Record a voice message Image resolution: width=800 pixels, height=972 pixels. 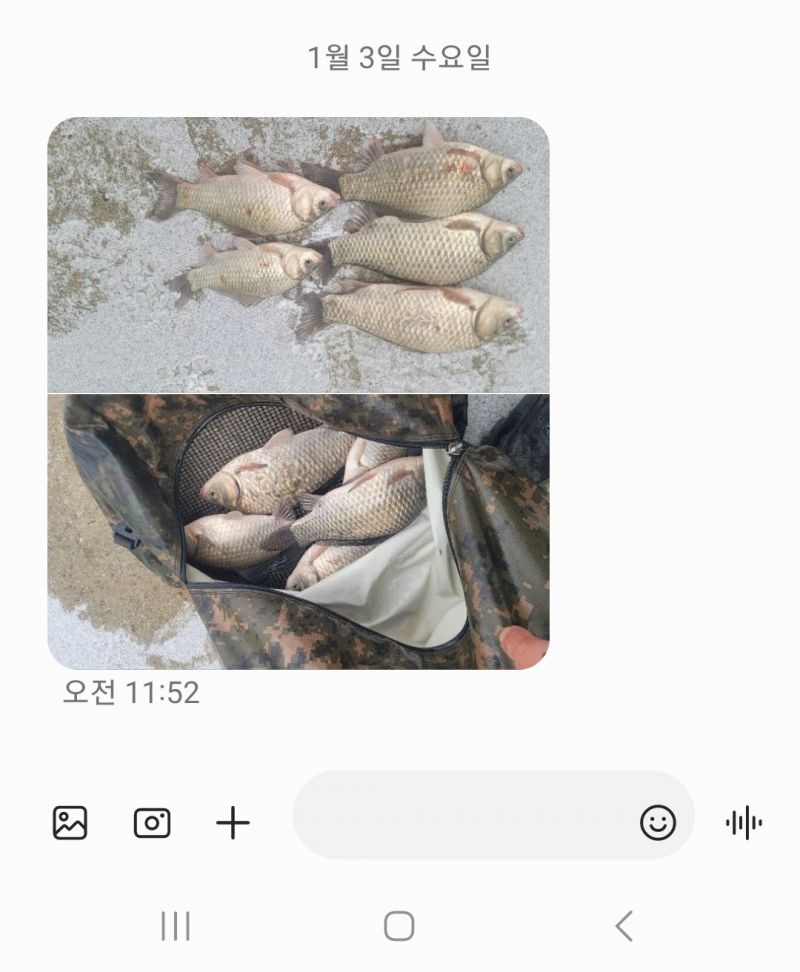(x=743, y=823)
